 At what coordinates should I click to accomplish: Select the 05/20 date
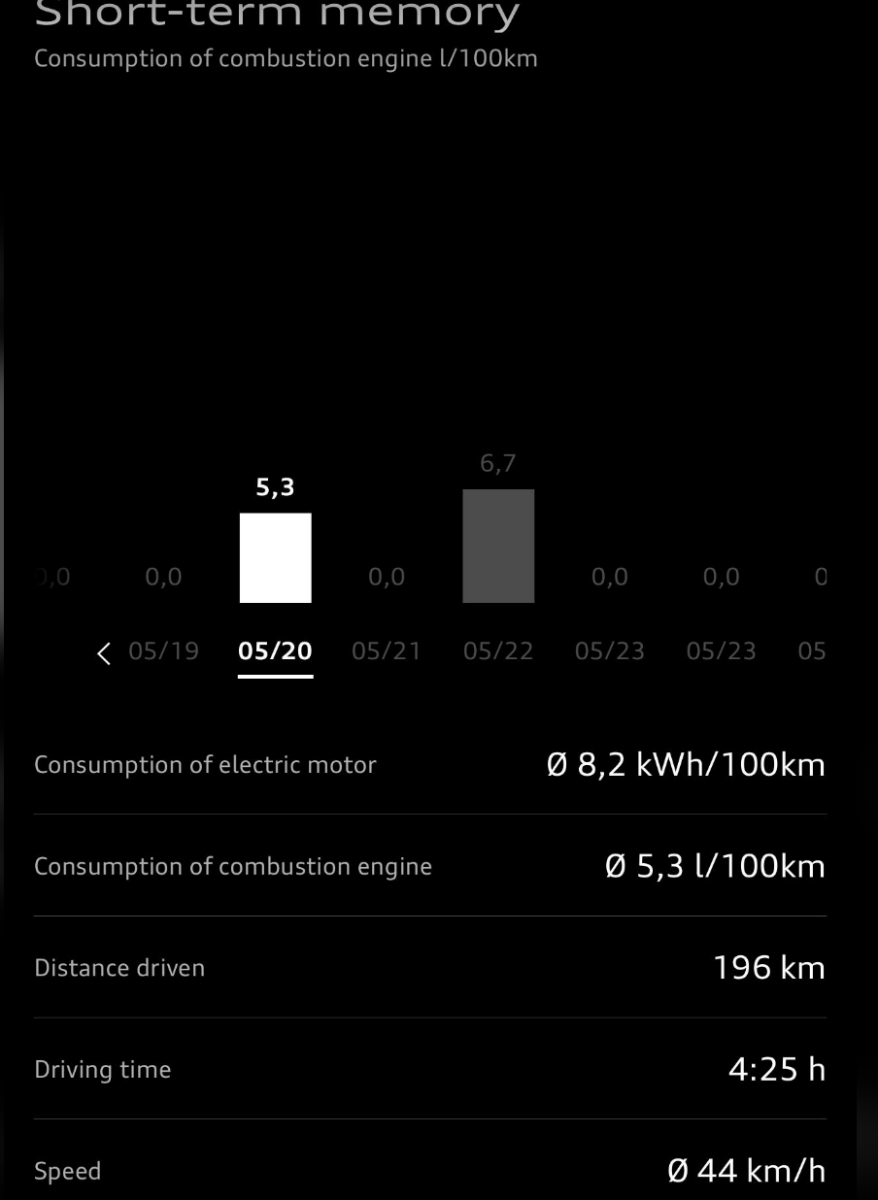(x=275, y=652)
